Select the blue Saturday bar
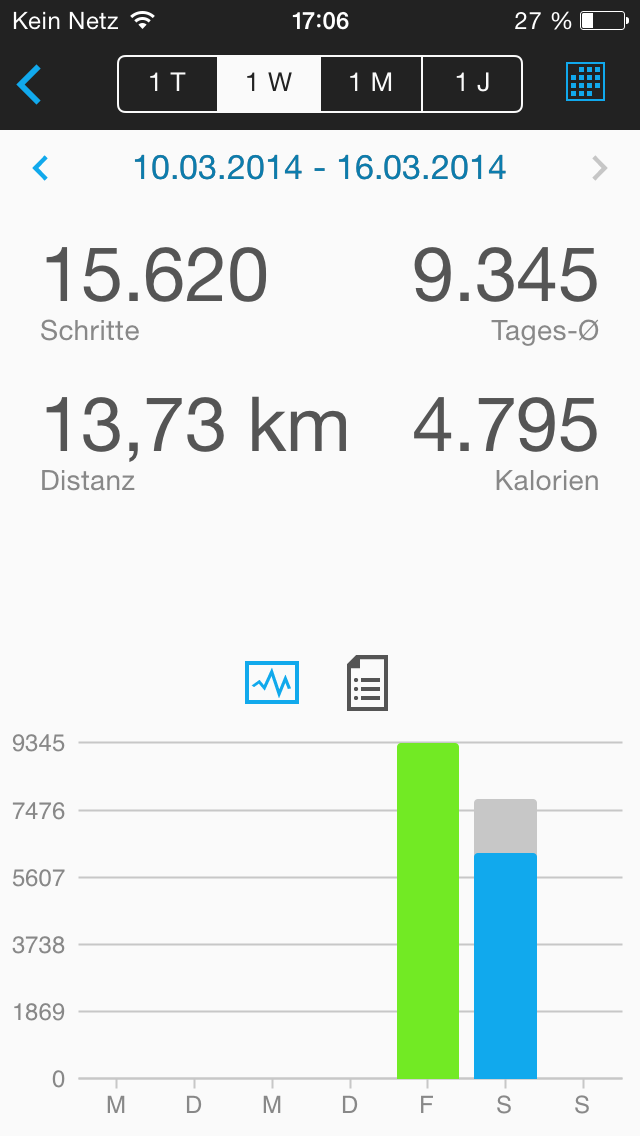The image size is (640, 1136). (x=505, y=965)
